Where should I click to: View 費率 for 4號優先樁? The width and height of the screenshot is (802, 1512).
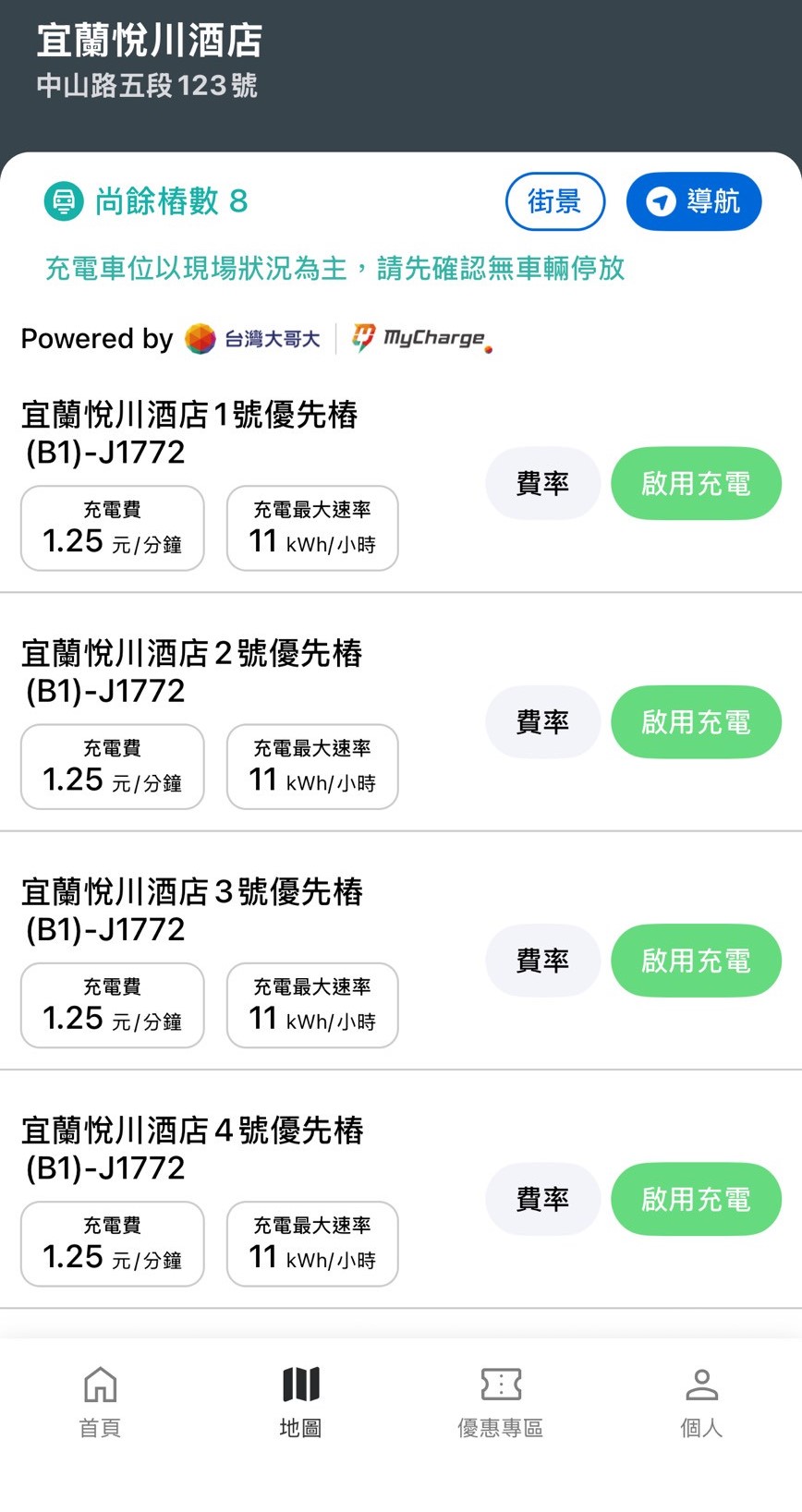pos(542,1199)
